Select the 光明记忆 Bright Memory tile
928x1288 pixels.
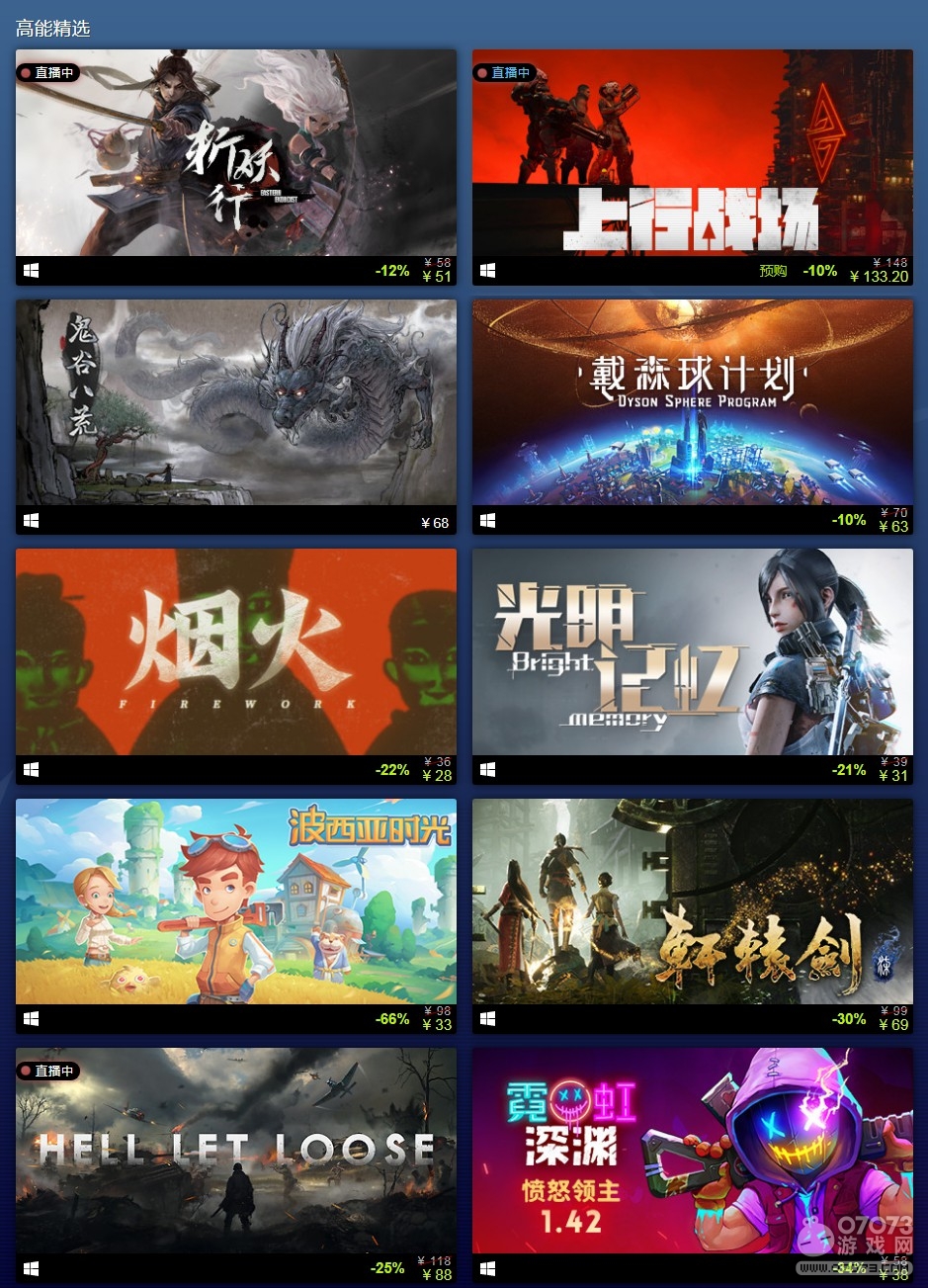692,652
